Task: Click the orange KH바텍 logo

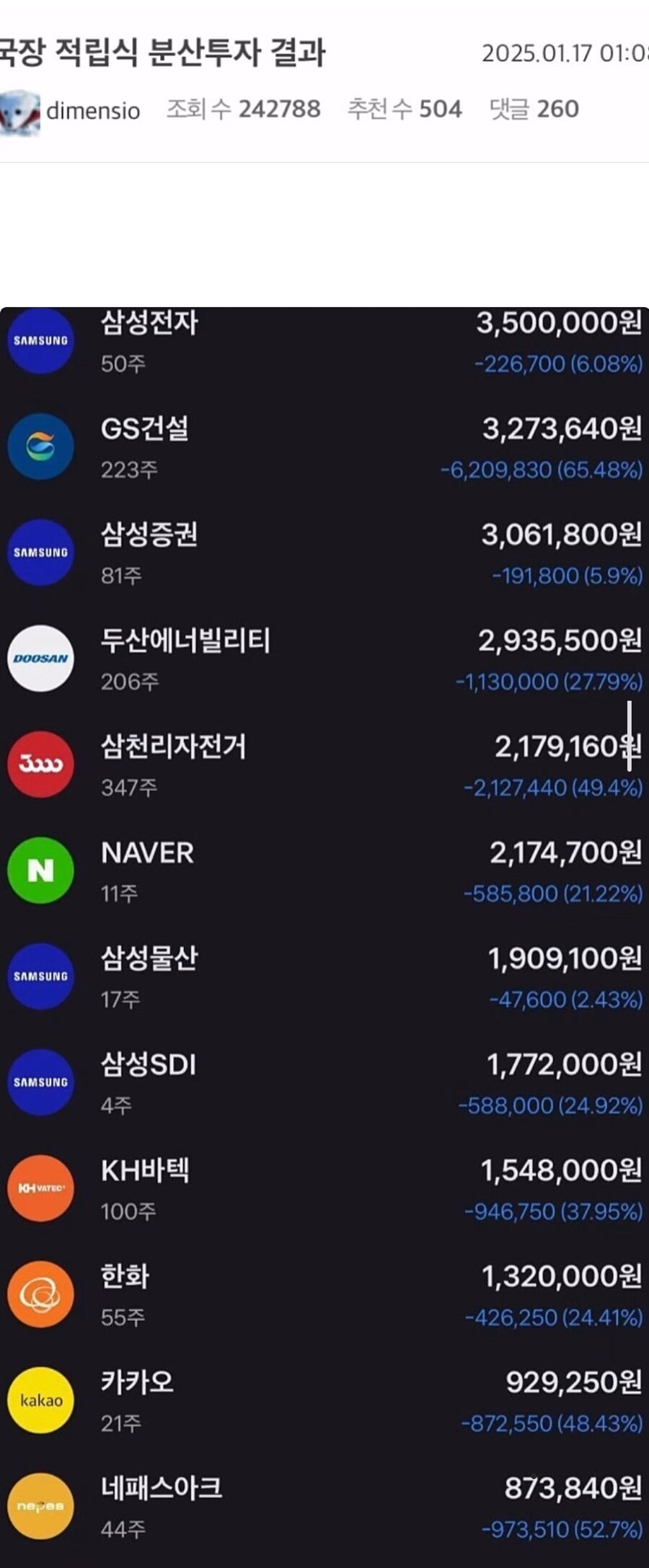Action: [40, 1189]
